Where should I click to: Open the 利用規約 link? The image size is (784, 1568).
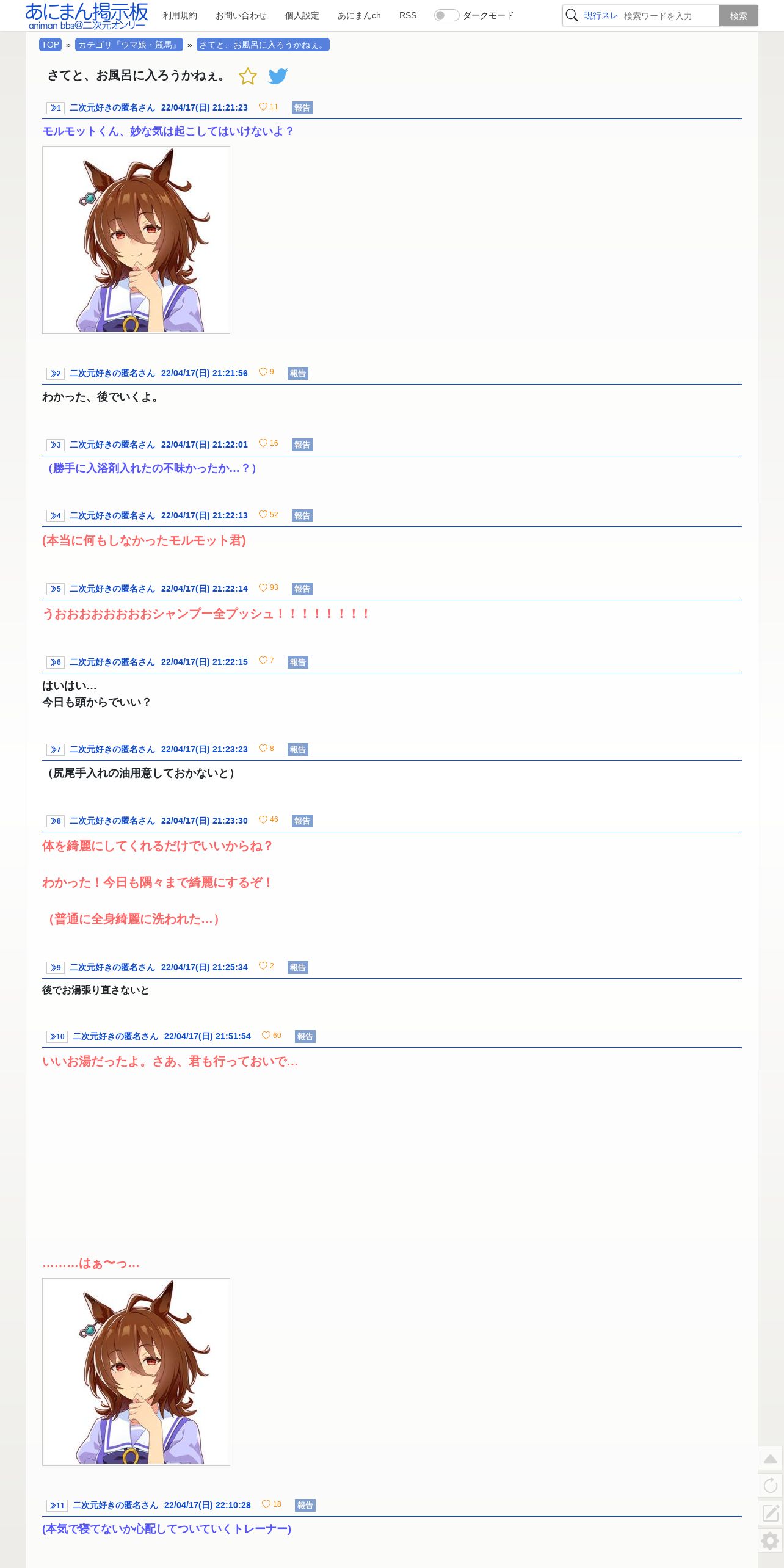(x=180, y=15)
